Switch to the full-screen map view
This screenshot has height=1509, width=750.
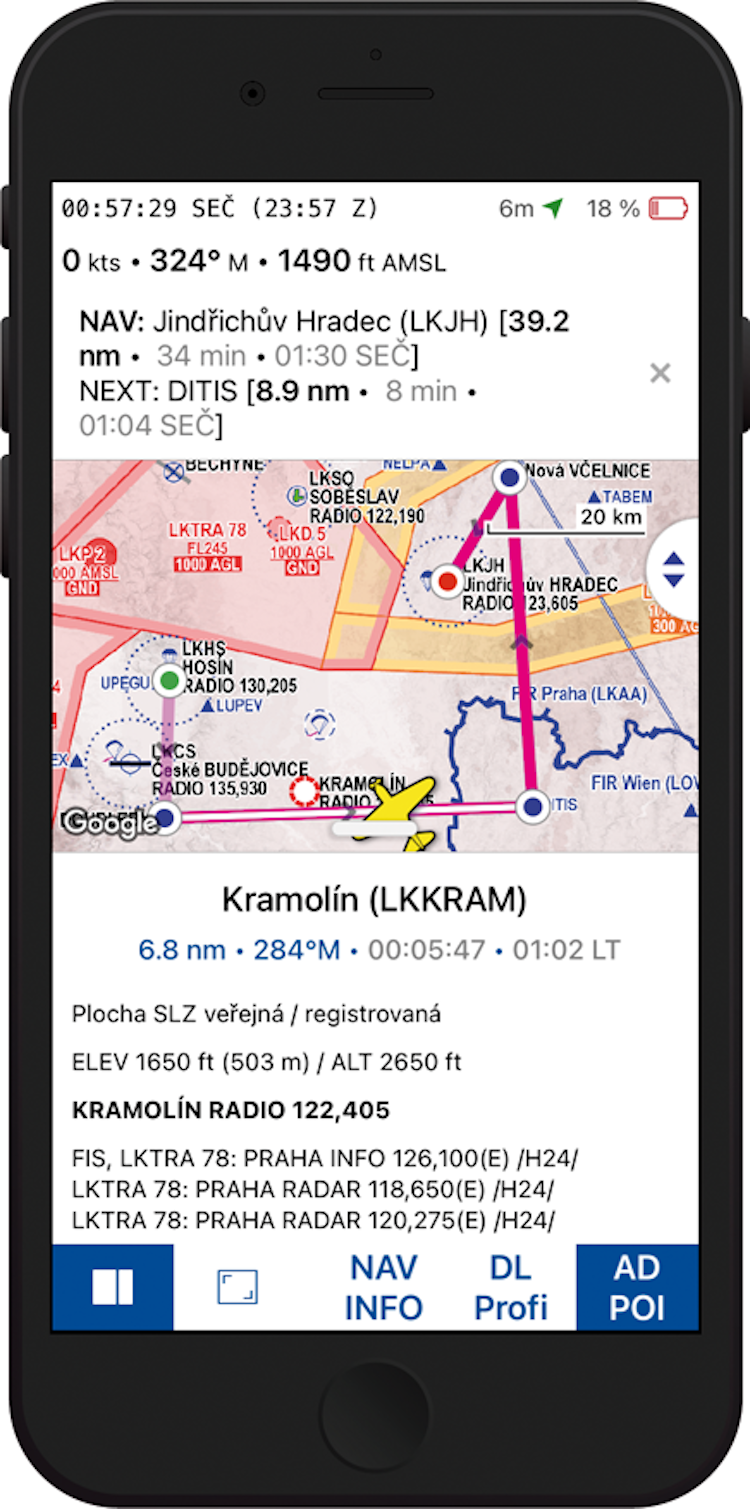[237, 1287]
